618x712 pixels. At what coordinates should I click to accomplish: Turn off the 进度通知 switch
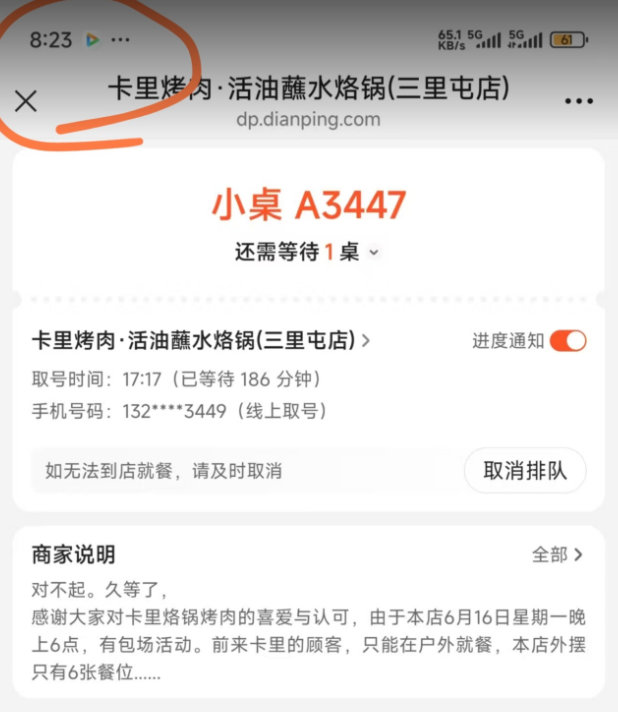(567, 341)
